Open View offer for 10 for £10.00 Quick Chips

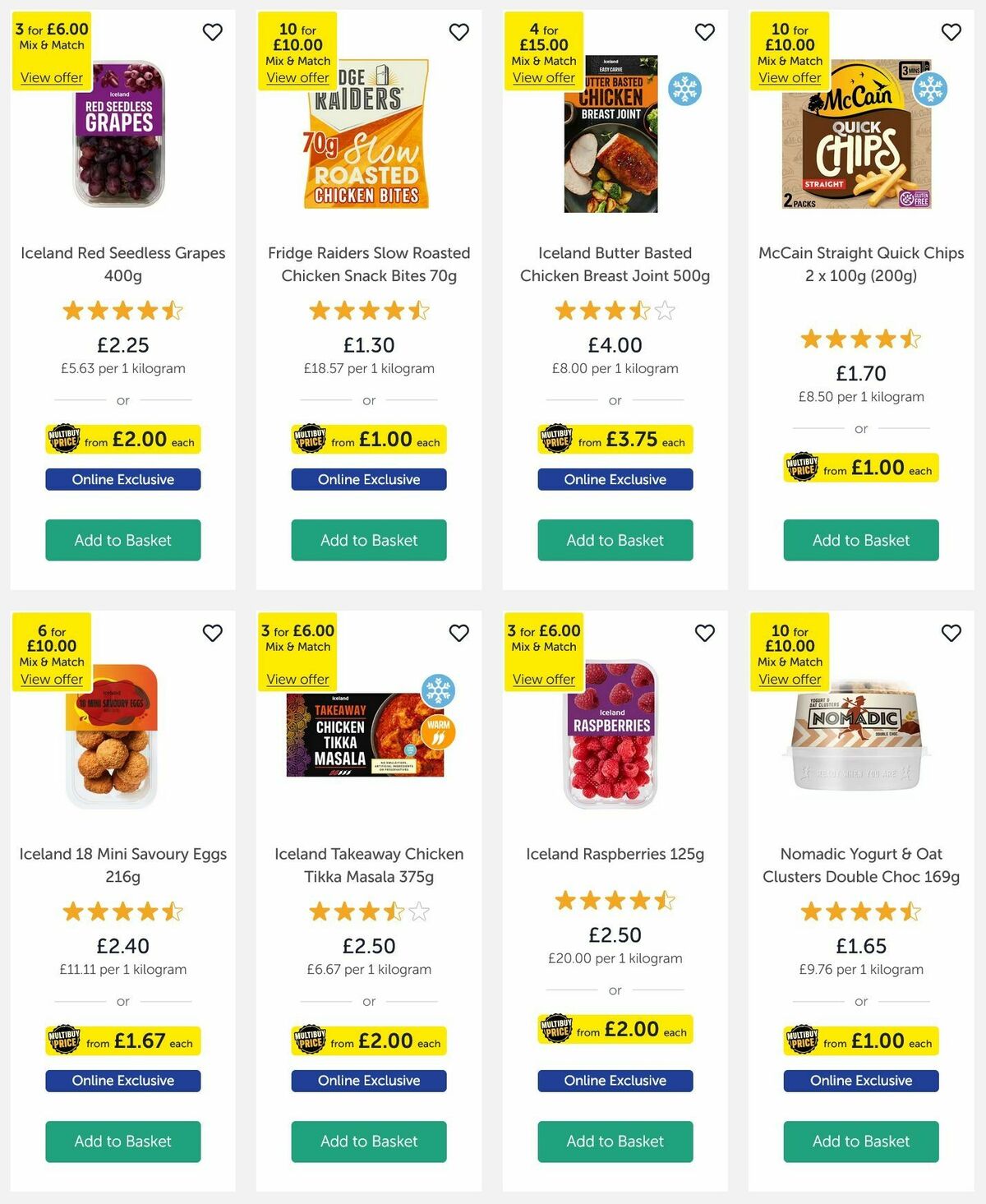point(789,77)
